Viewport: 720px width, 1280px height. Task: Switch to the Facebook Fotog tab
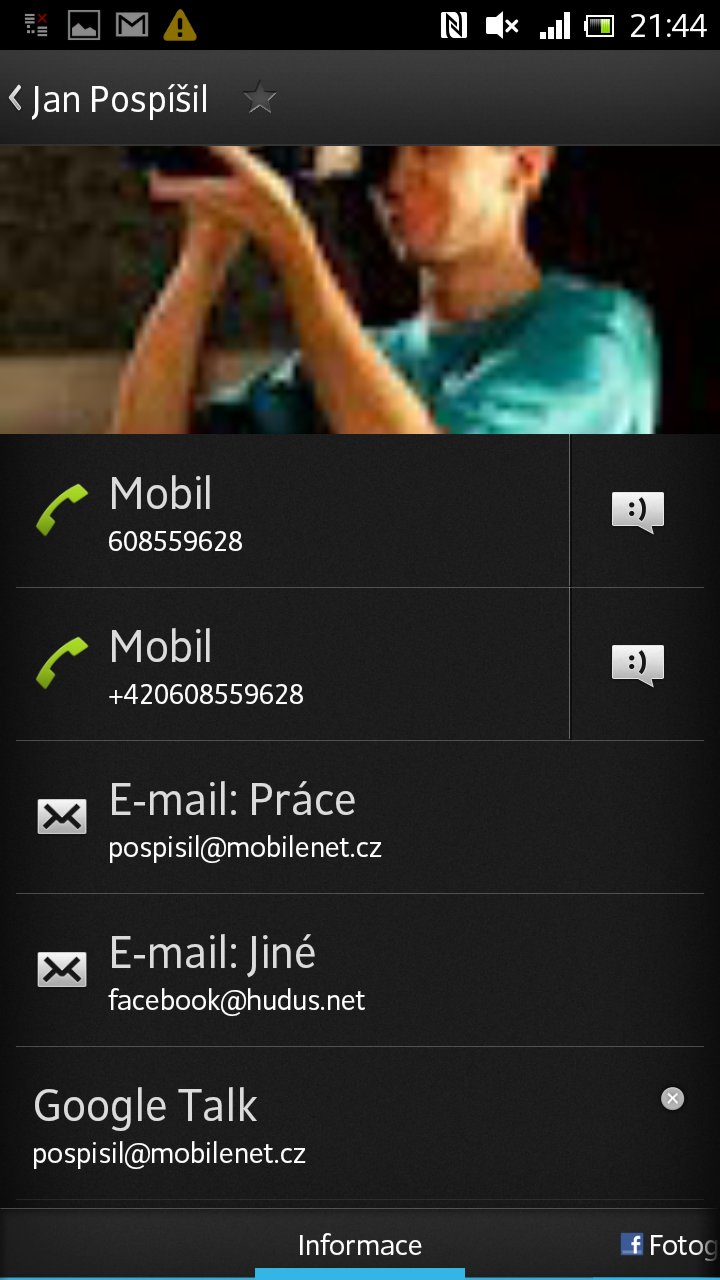coord(668,1245)
